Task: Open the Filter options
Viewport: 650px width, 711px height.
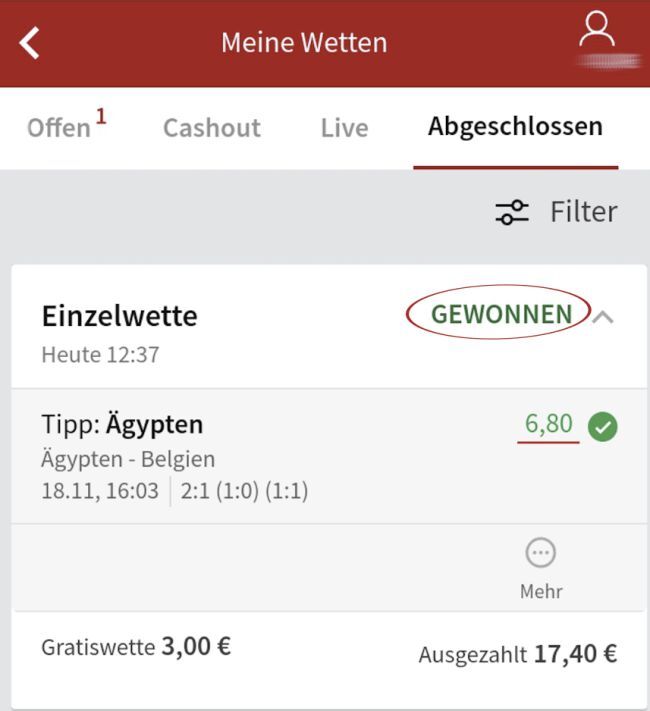Action: pos(557,212)
